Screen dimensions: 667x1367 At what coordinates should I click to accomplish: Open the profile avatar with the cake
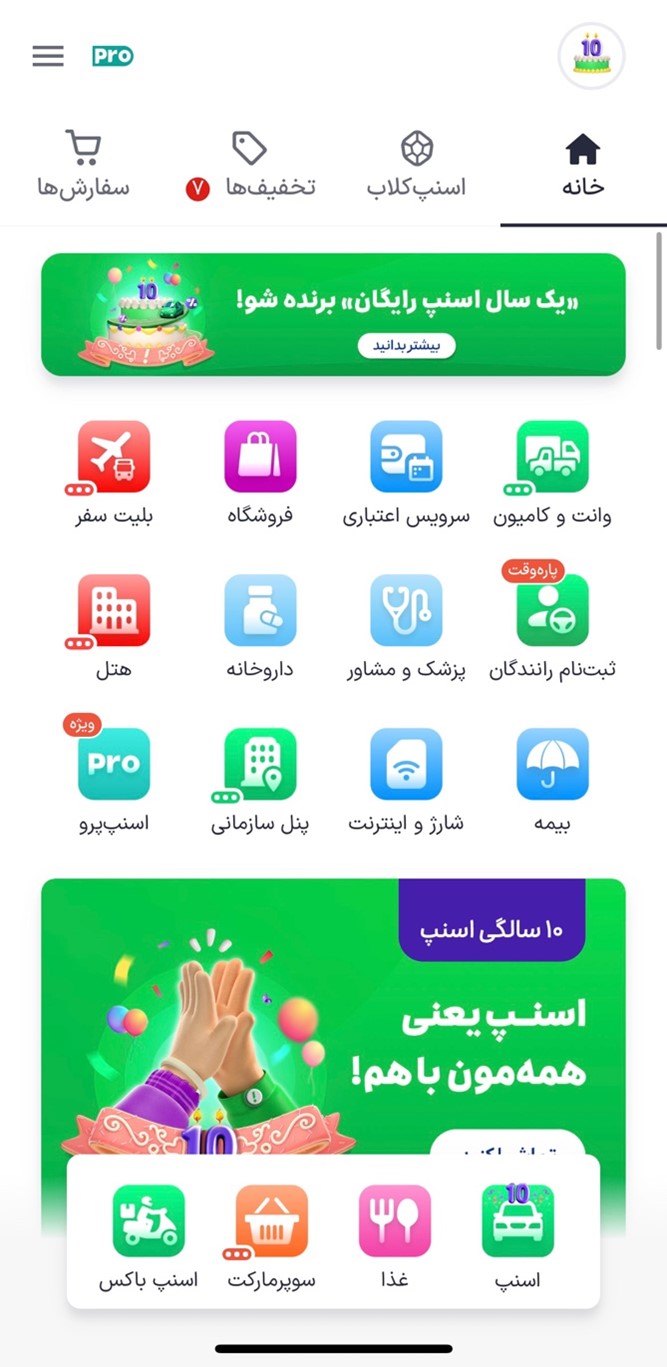click(591, 56)
